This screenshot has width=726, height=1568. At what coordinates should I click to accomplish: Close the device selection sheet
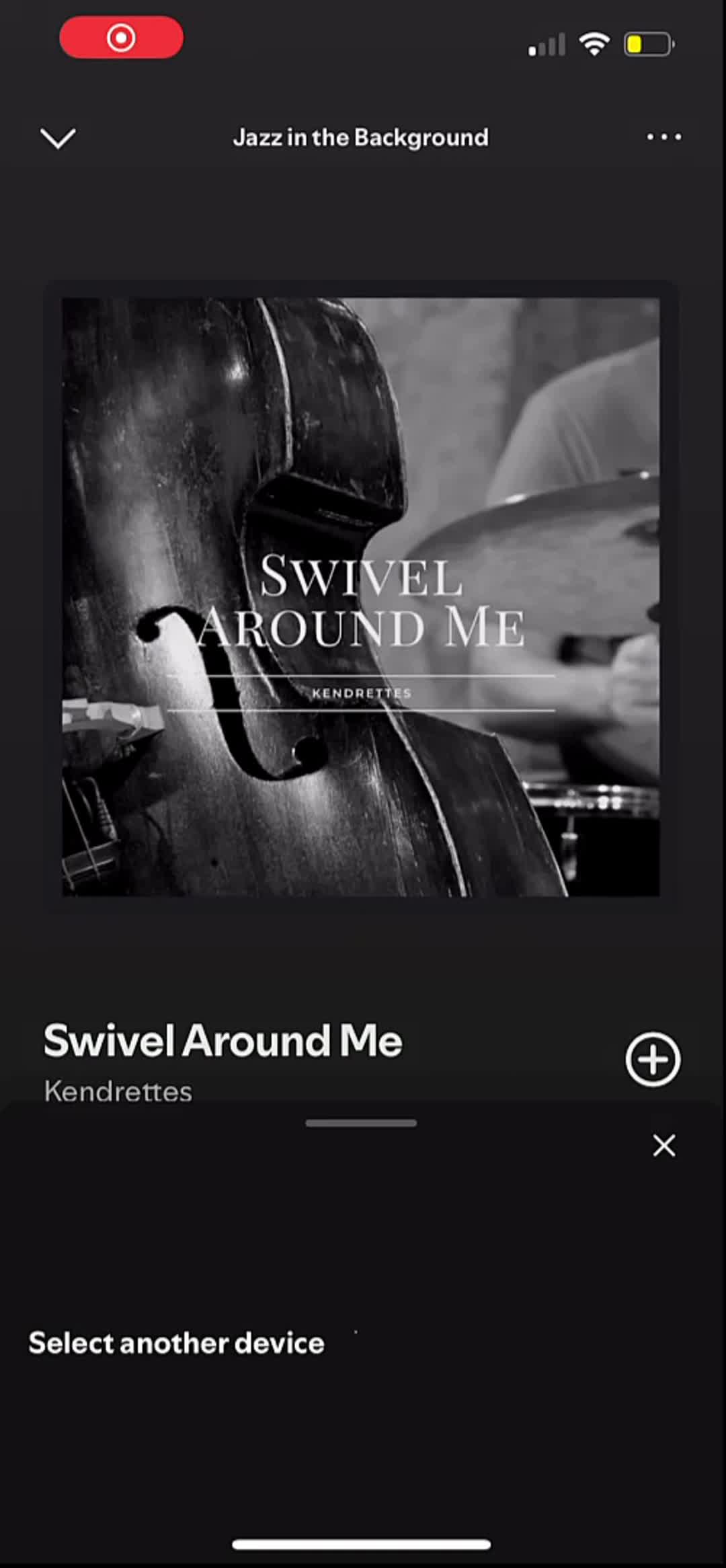tap(663, 1146)
